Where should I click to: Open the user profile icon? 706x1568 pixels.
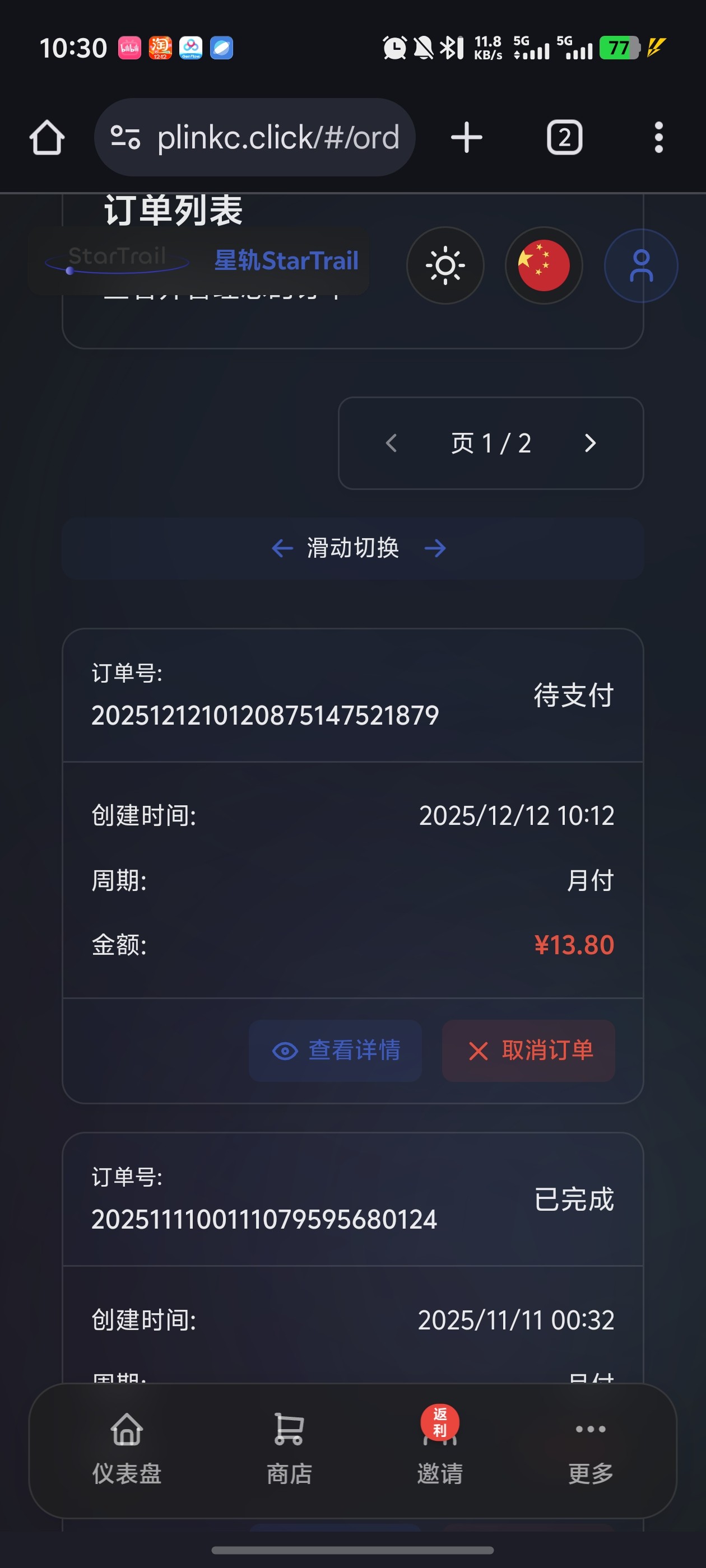pos(641,265)
